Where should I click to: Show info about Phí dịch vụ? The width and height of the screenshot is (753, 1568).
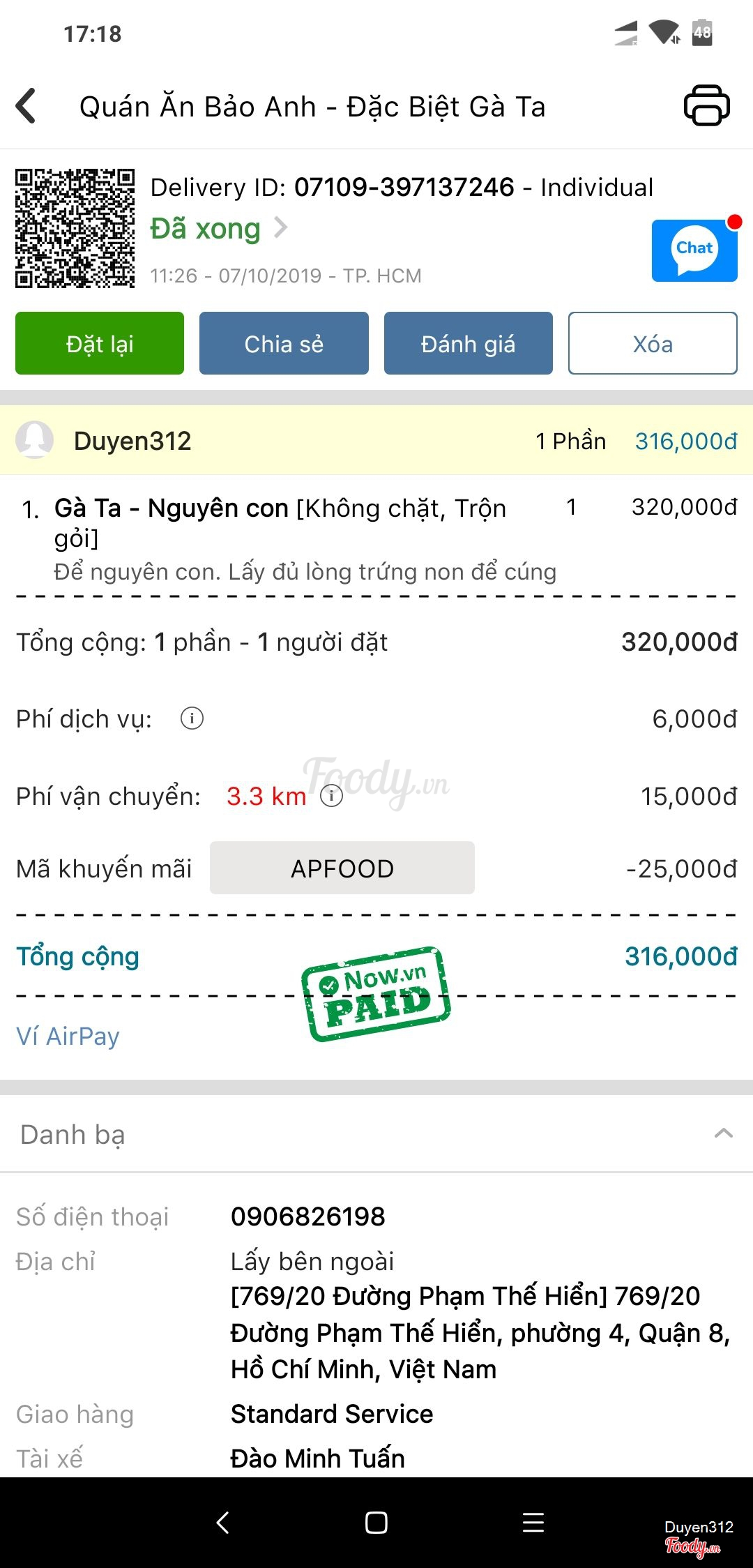pyautogui.click(x=192, y=718)
